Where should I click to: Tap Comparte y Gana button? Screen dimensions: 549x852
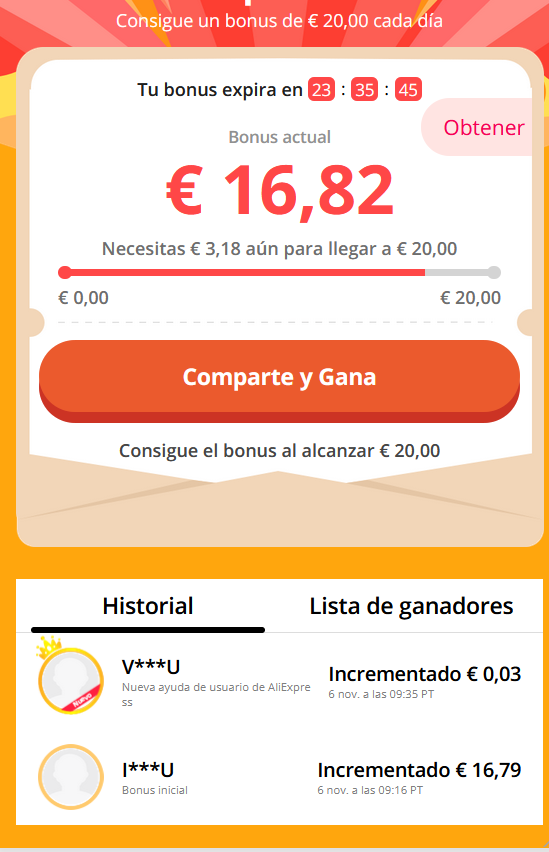[279, 380]
